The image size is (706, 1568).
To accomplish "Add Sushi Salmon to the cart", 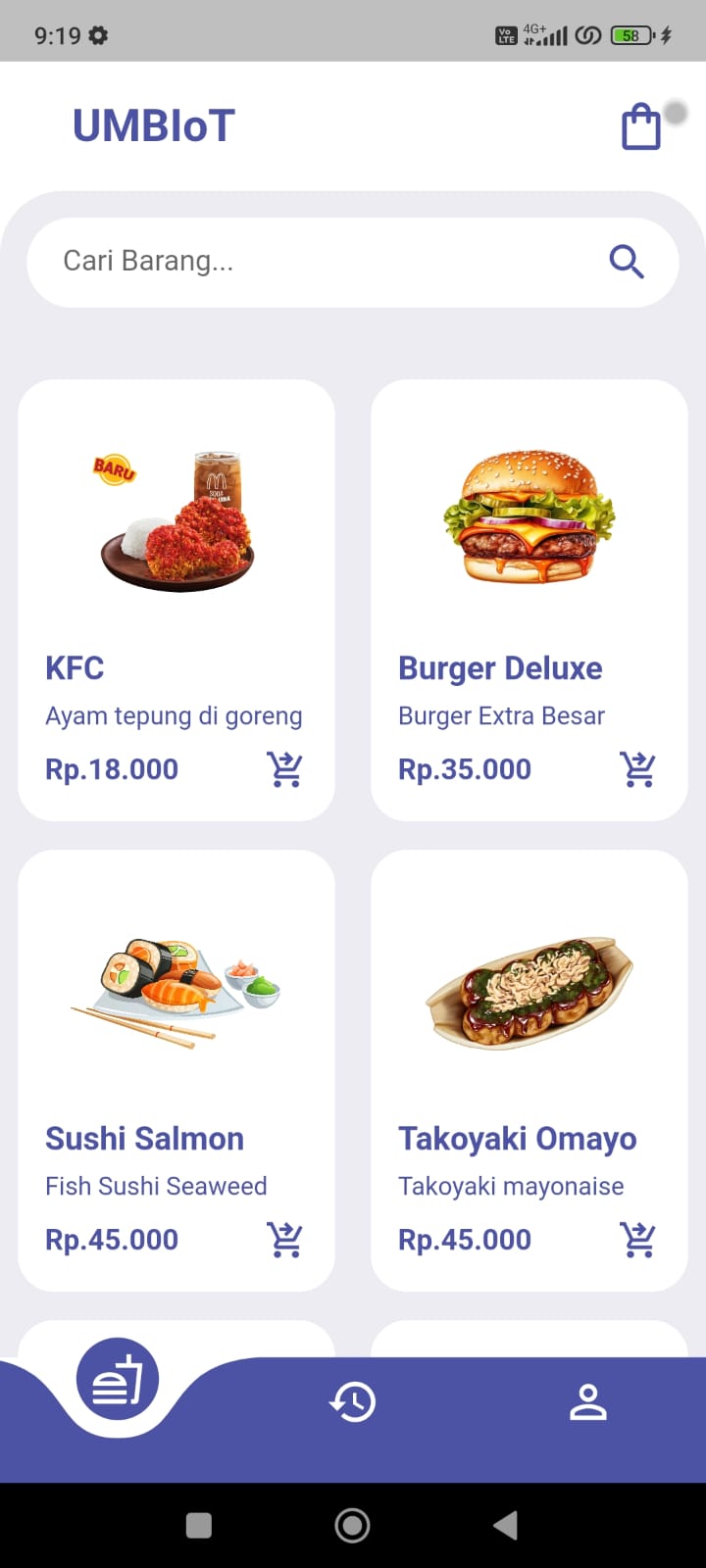I will 284,1239.
